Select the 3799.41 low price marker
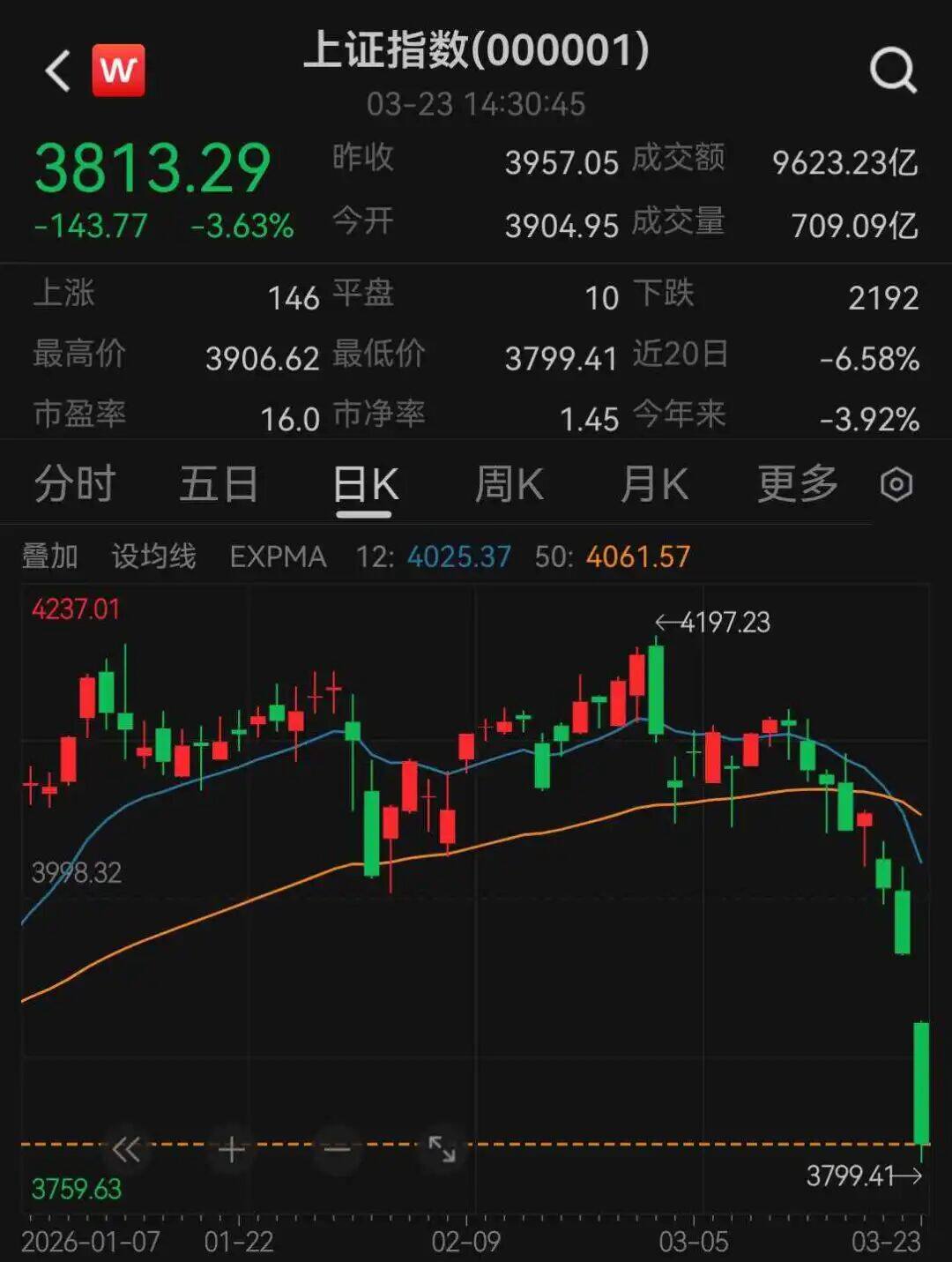 coord(852,1175)
